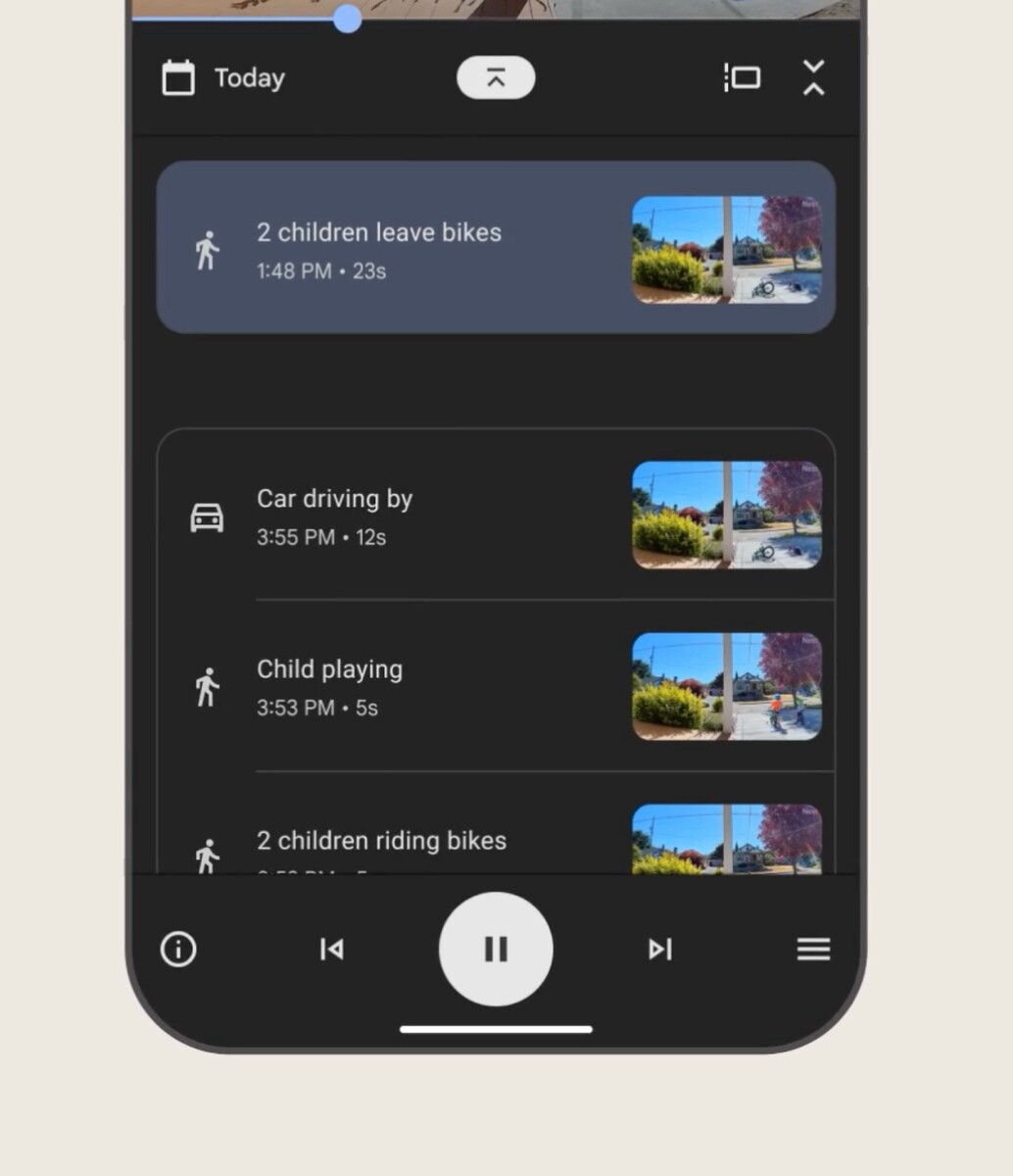Pause the camera playback

point(496,949)
